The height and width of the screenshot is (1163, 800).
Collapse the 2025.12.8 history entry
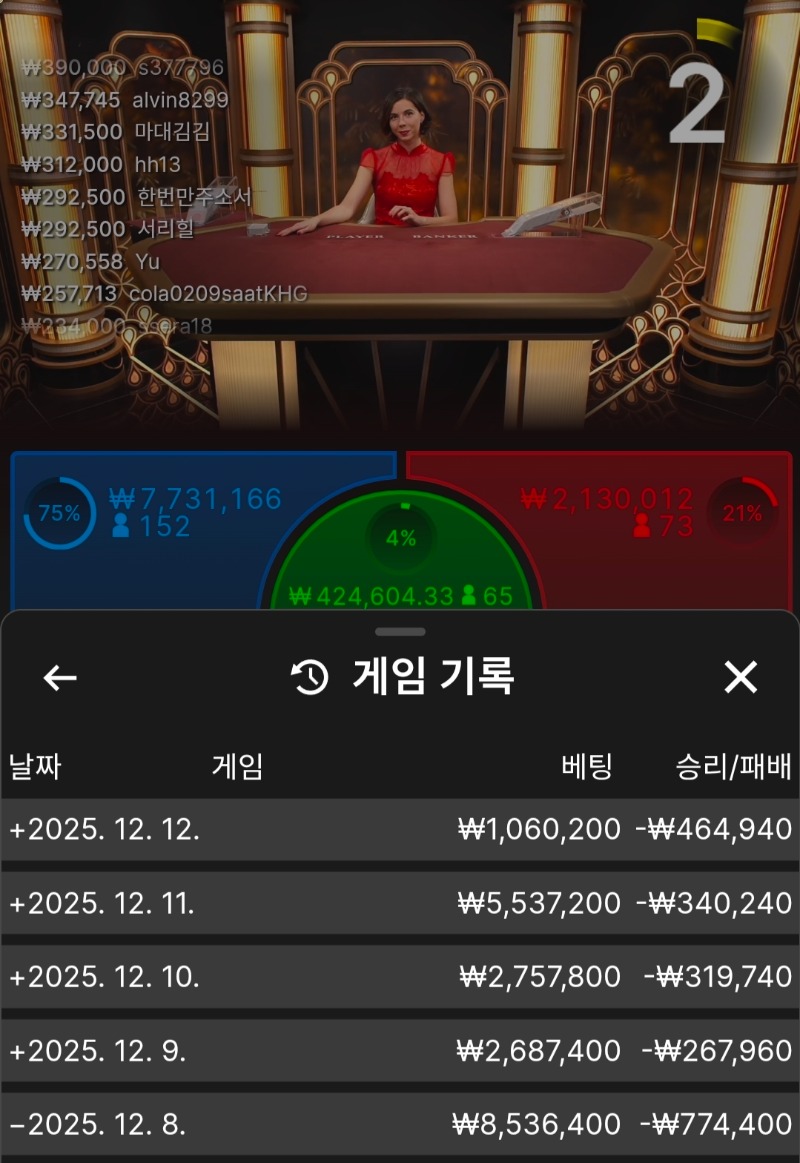pyautogui.click(x=400, y=1123)
